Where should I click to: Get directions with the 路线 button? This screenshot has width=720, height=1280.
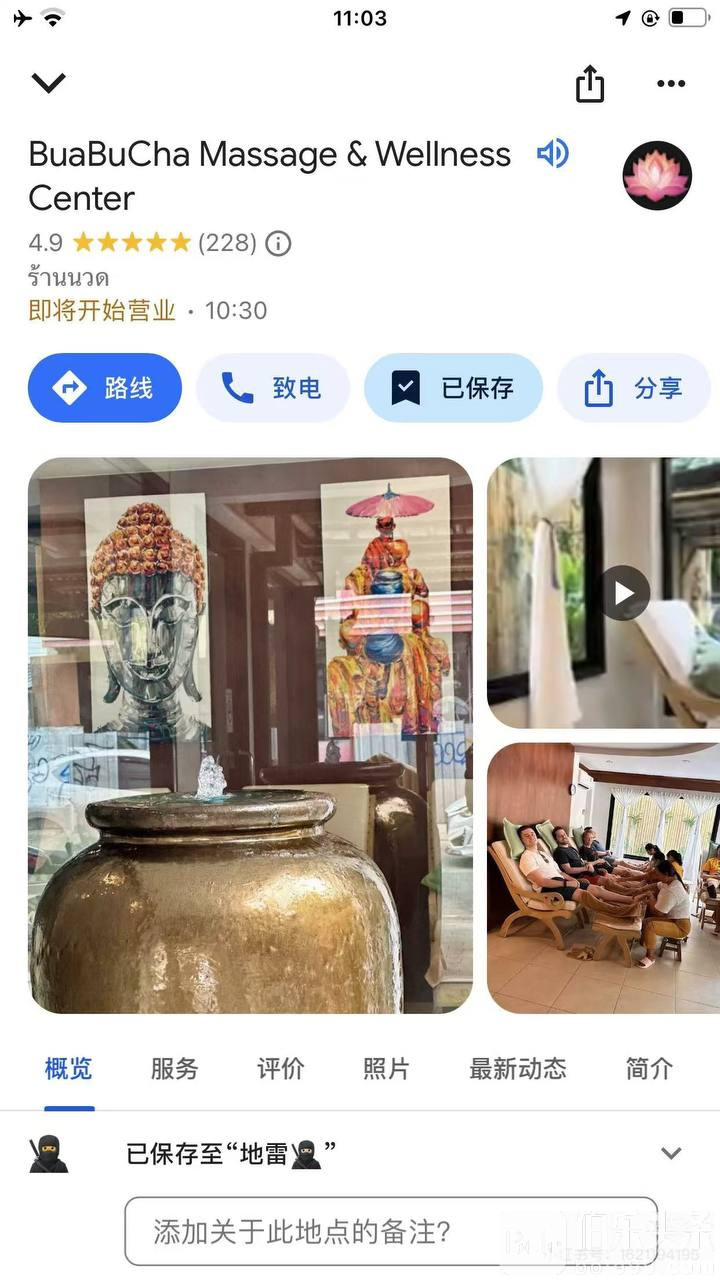[105, 388]
